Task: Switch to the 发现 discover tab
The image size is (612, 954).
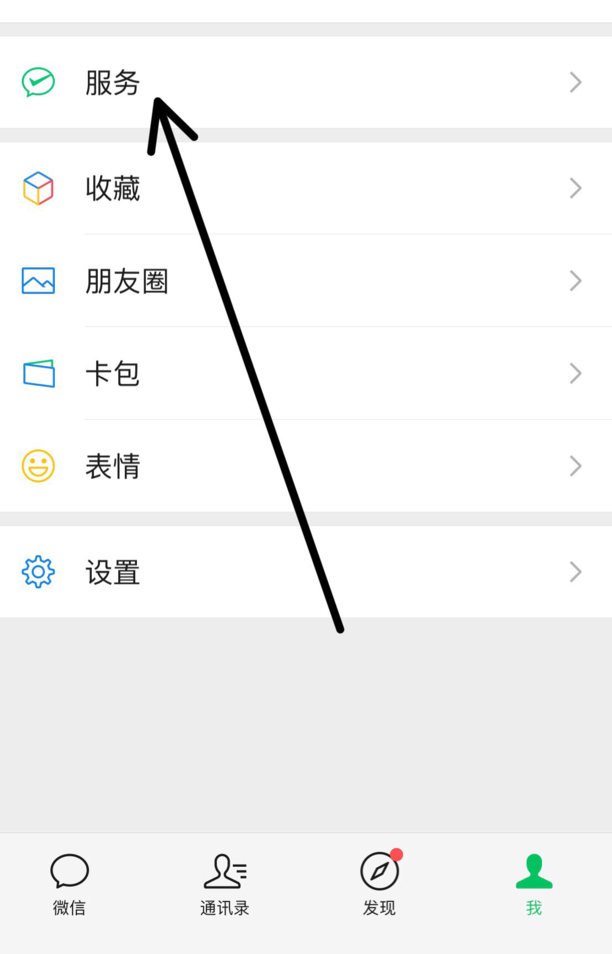Action: pyautogui.click(x=379, y=884)
